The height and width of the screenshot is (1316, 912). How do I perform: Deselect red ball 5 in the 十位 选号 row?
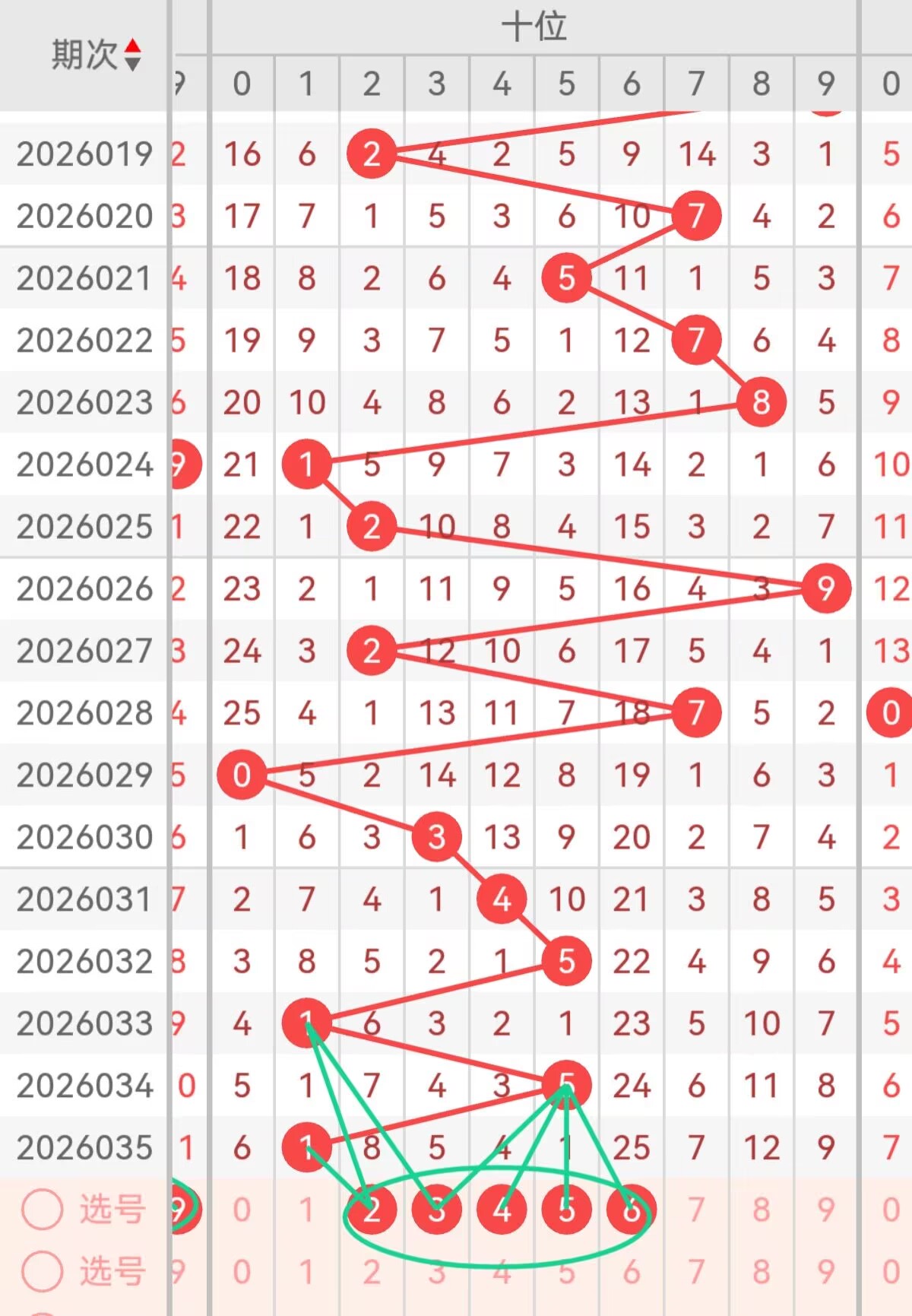(566, 1209)
